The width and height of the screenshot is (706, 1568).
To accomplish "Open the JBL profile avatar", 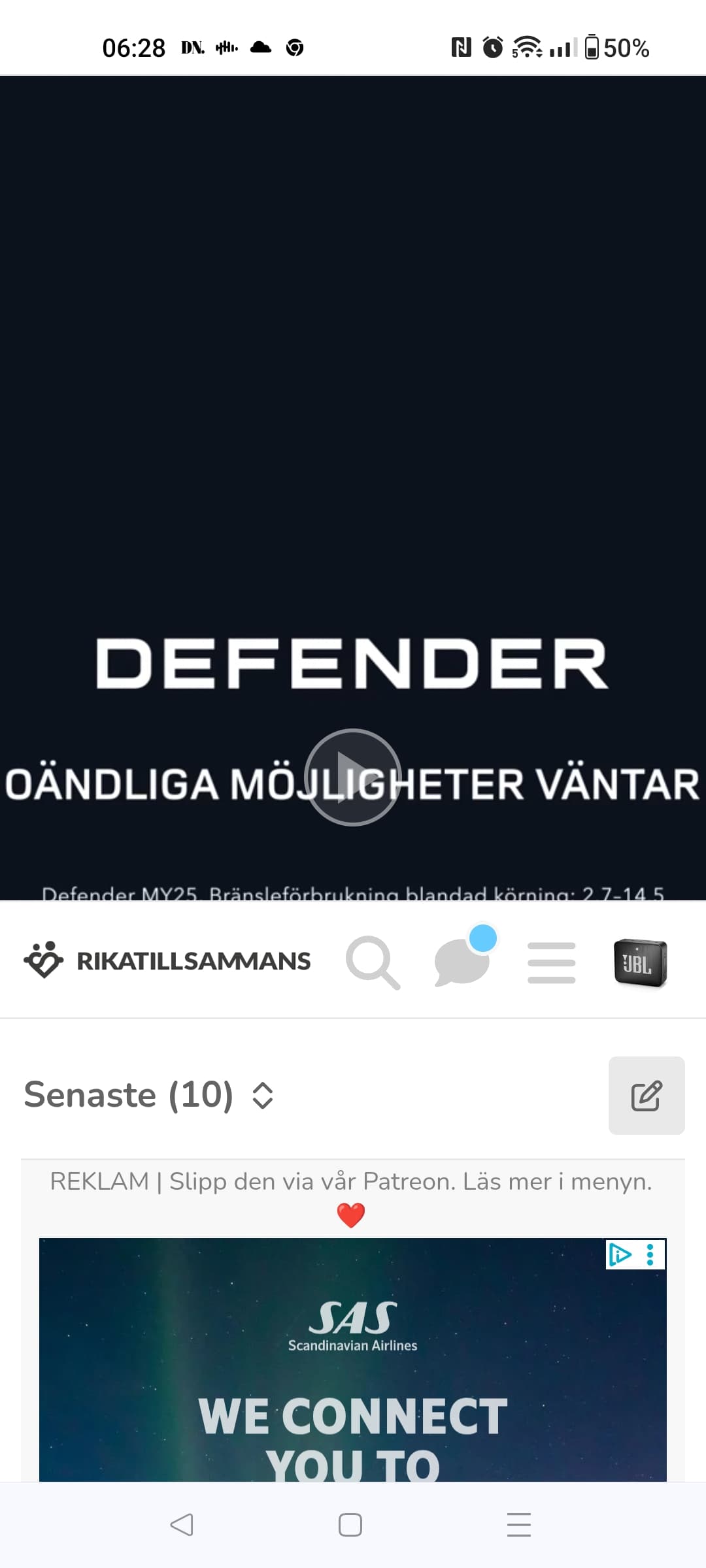I will (640, 962).
